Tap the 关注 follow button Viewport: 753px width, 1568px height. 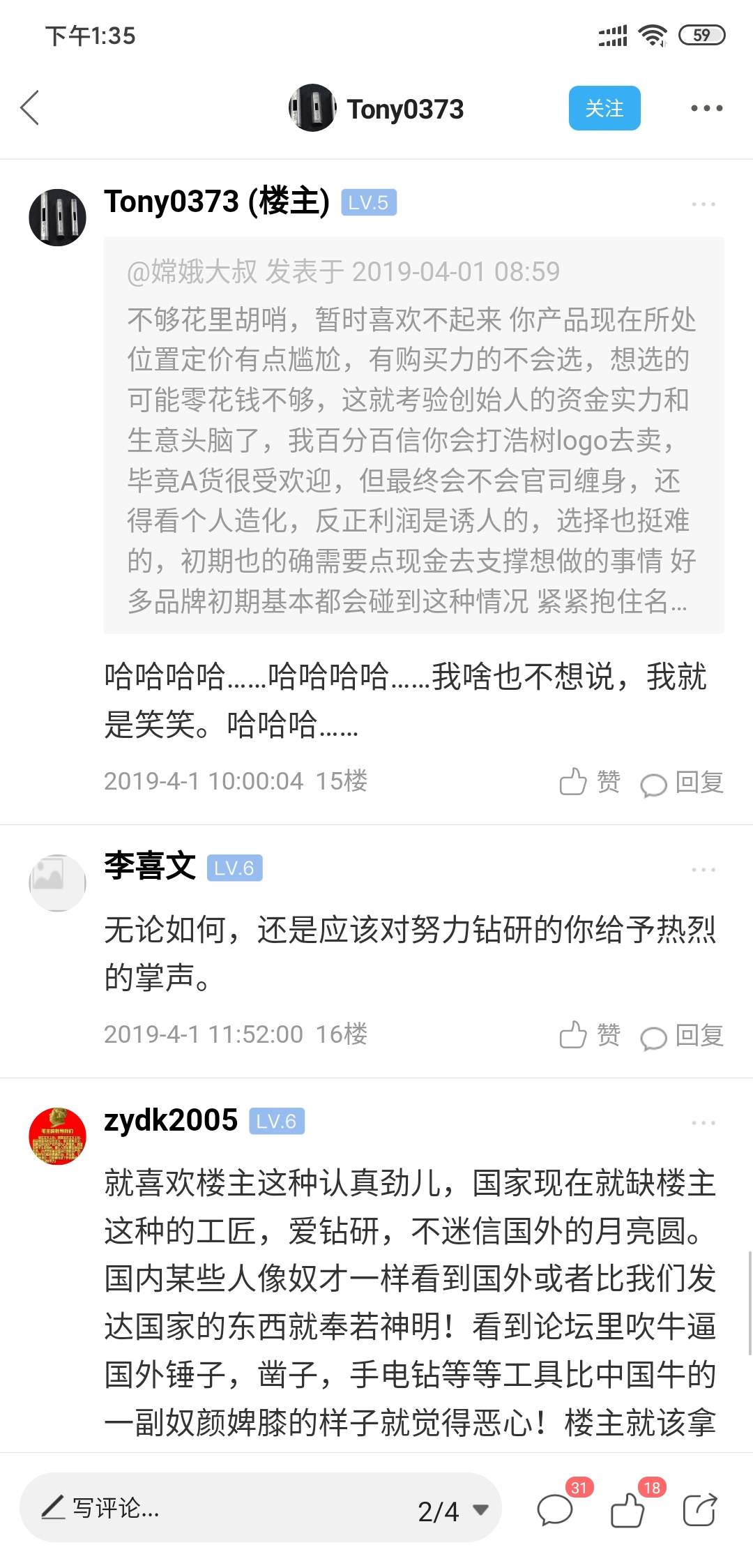[604, 108]
